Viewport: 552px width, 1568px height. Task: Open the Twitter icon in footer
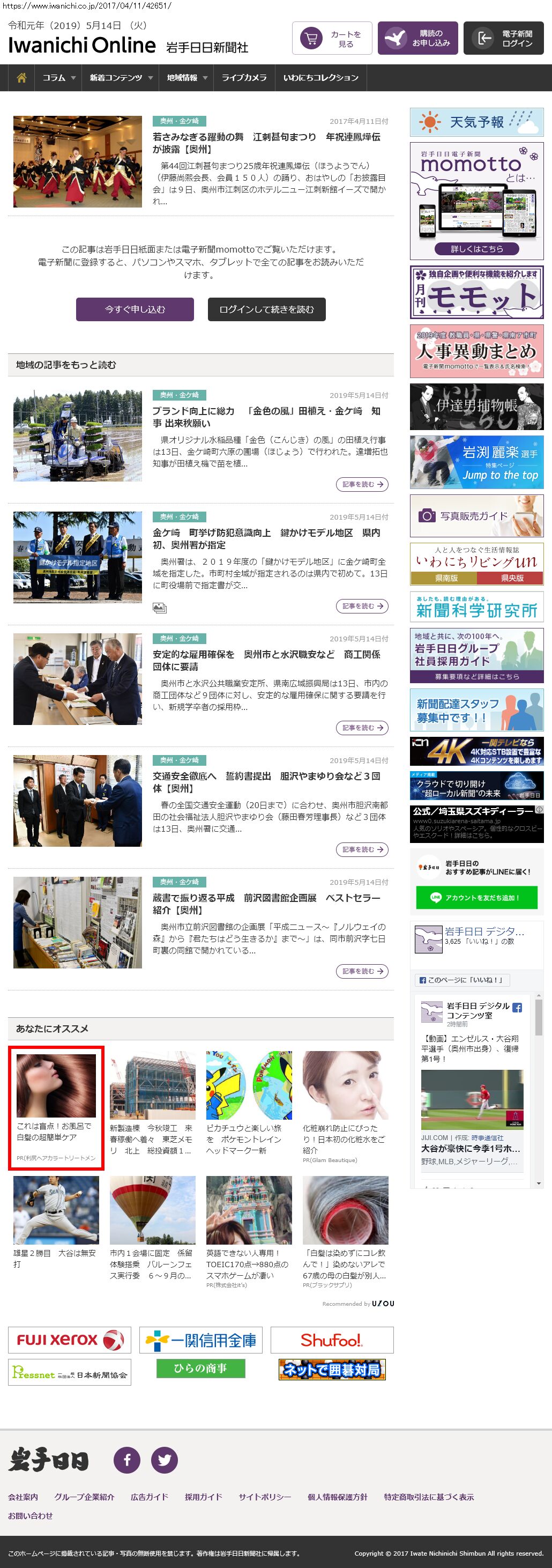(x=165, y=1460)
